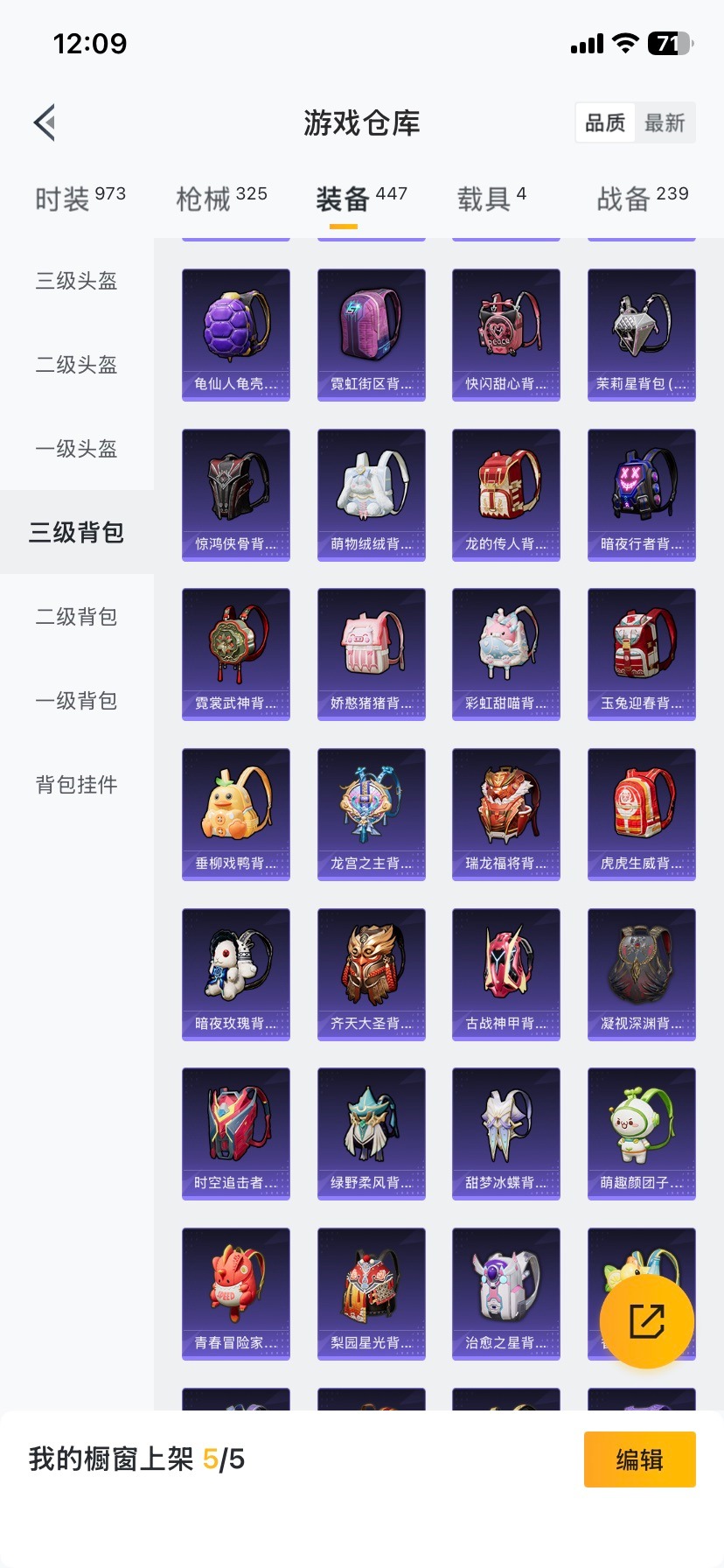Click the back arrow at top left
Viewport: 724px width, 1568px height.
45,122
